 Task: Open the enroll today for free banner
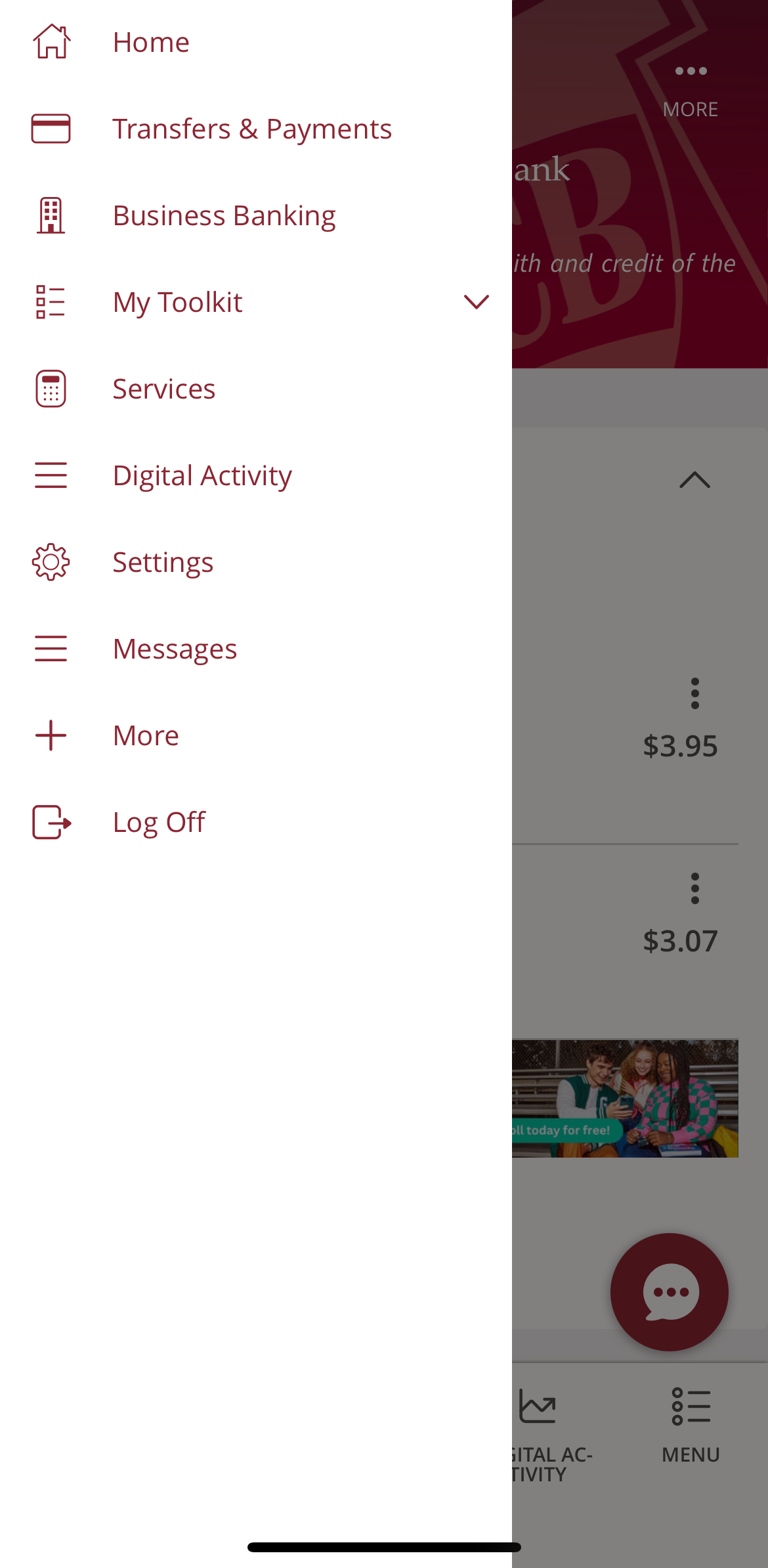pos(625,1098)
